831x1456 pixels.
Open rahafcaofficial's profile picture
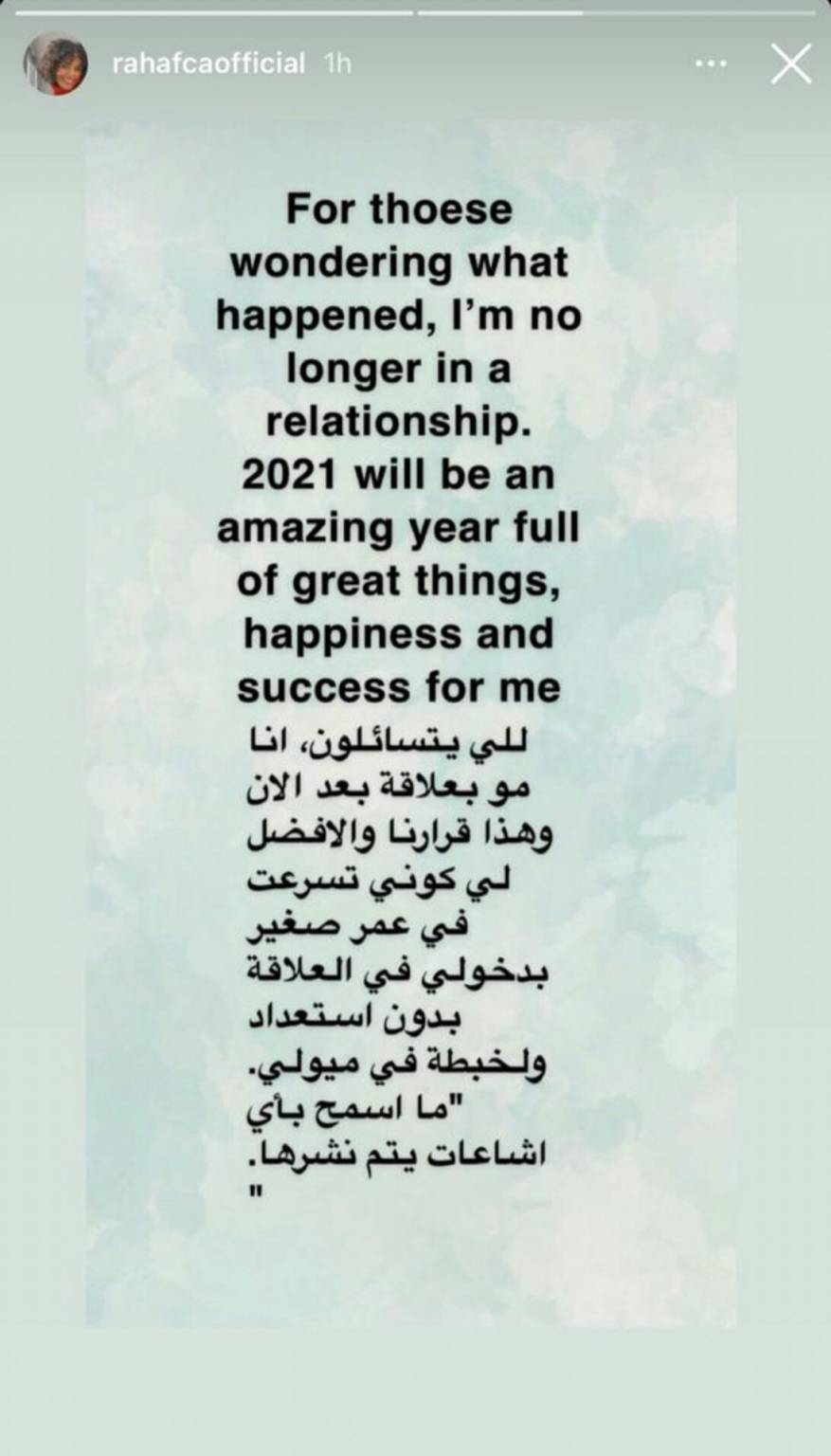56,64
